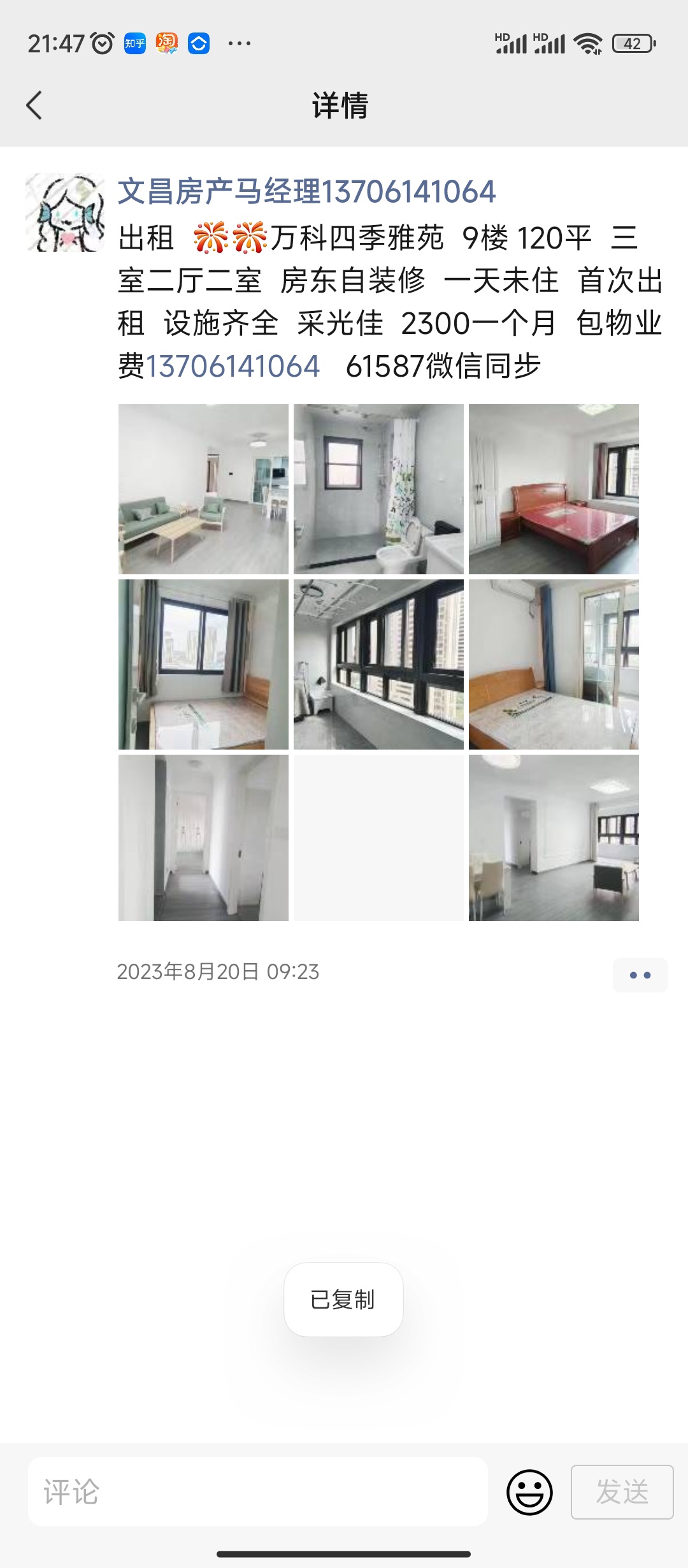Tap the 发送 send button
The image size is (688, 1568).
(x=622, y=1492)
